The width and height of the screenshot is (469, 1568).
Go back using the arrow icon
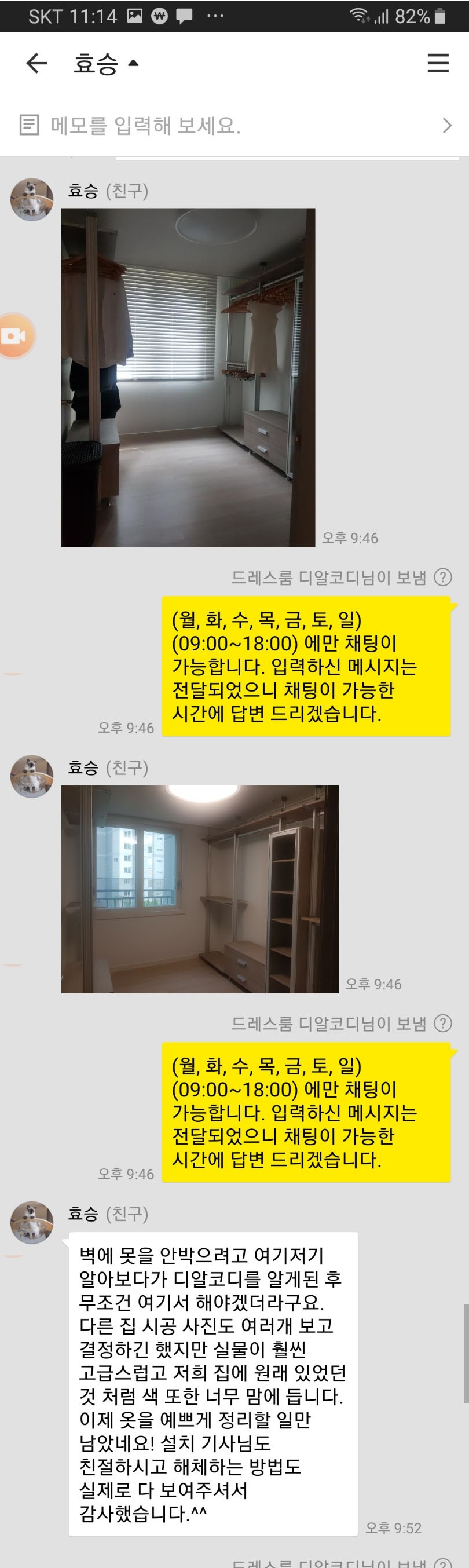[36, 63]
